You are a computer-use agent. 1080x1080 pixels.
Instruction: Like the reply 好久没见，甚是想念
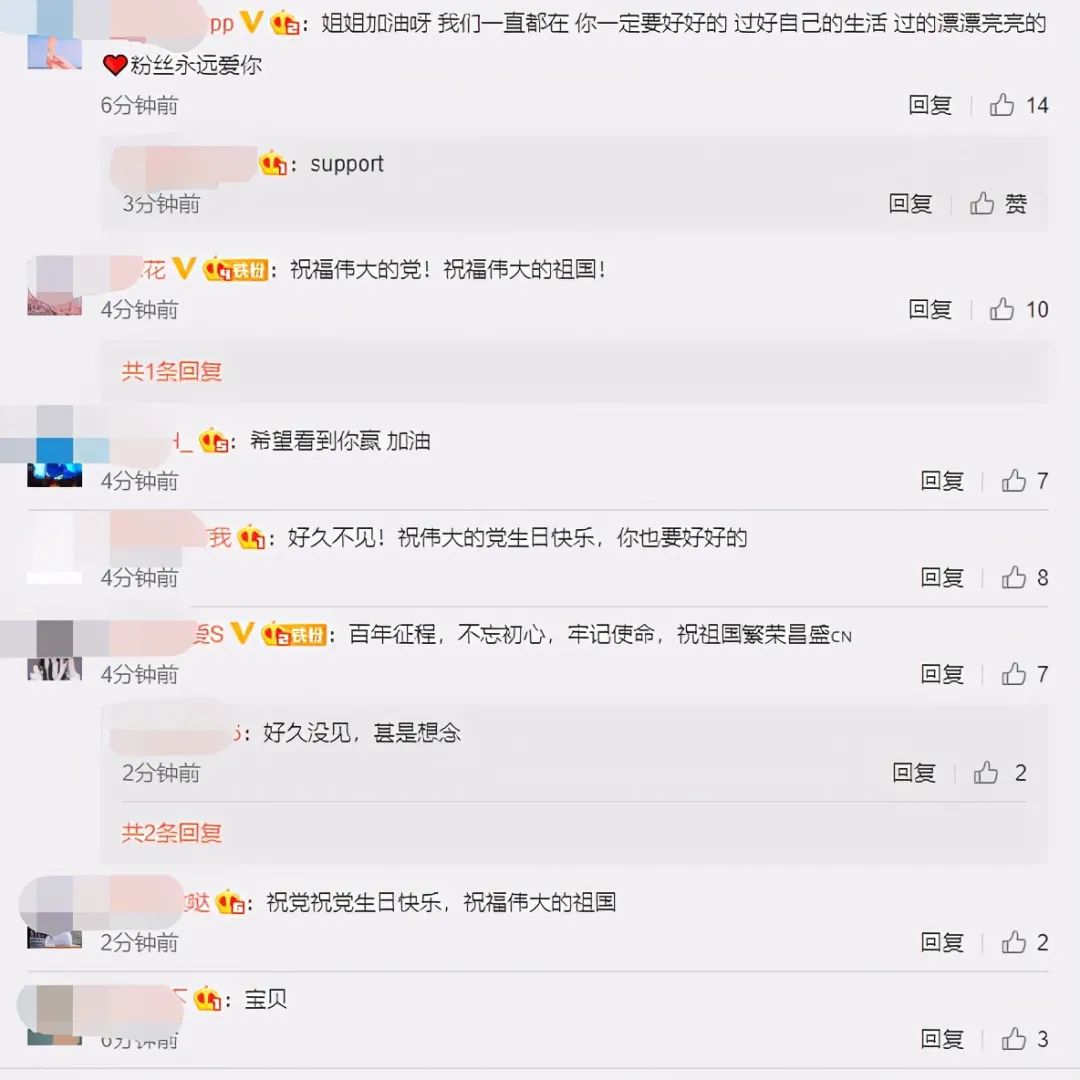[x=986, y=773]
